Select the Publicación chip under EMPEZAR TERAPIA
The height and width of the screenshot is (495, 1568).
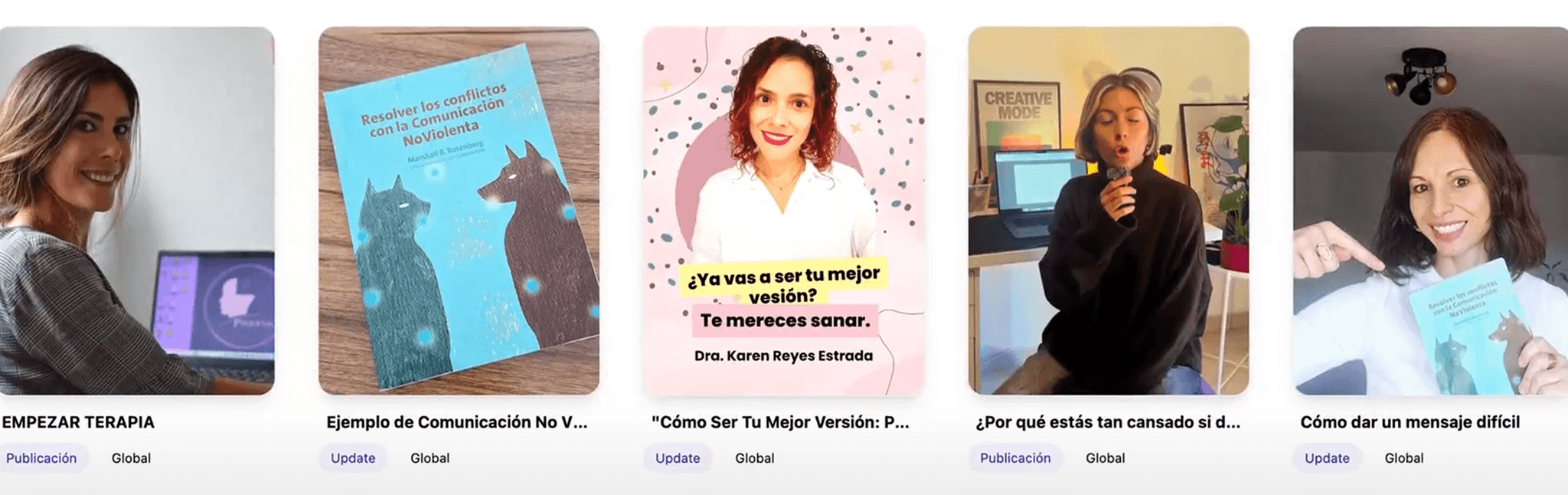coord(41,458)
